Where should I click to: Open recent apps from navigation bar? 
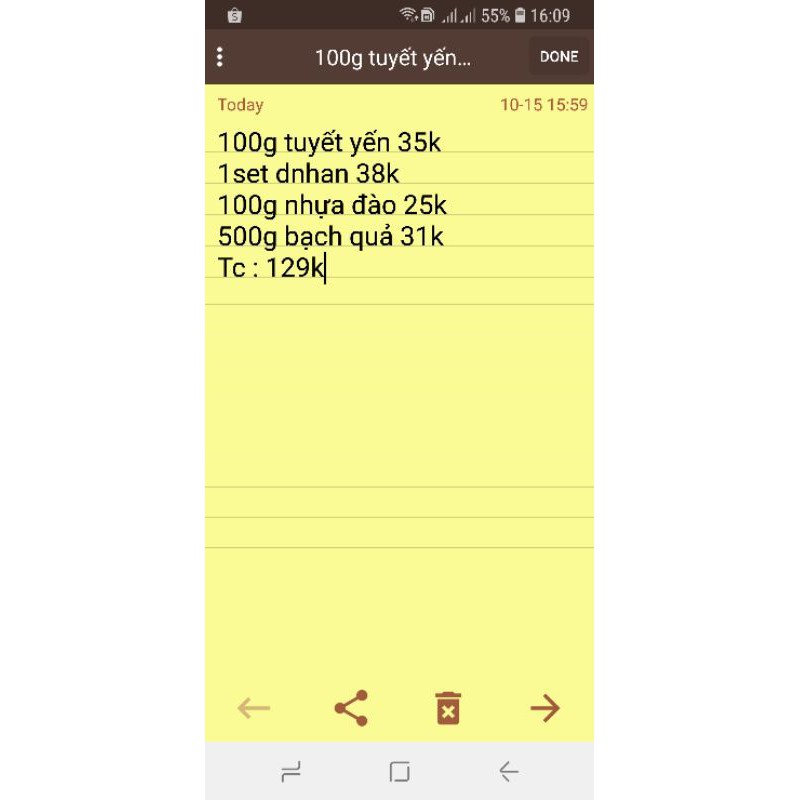(x=291, y=771)
